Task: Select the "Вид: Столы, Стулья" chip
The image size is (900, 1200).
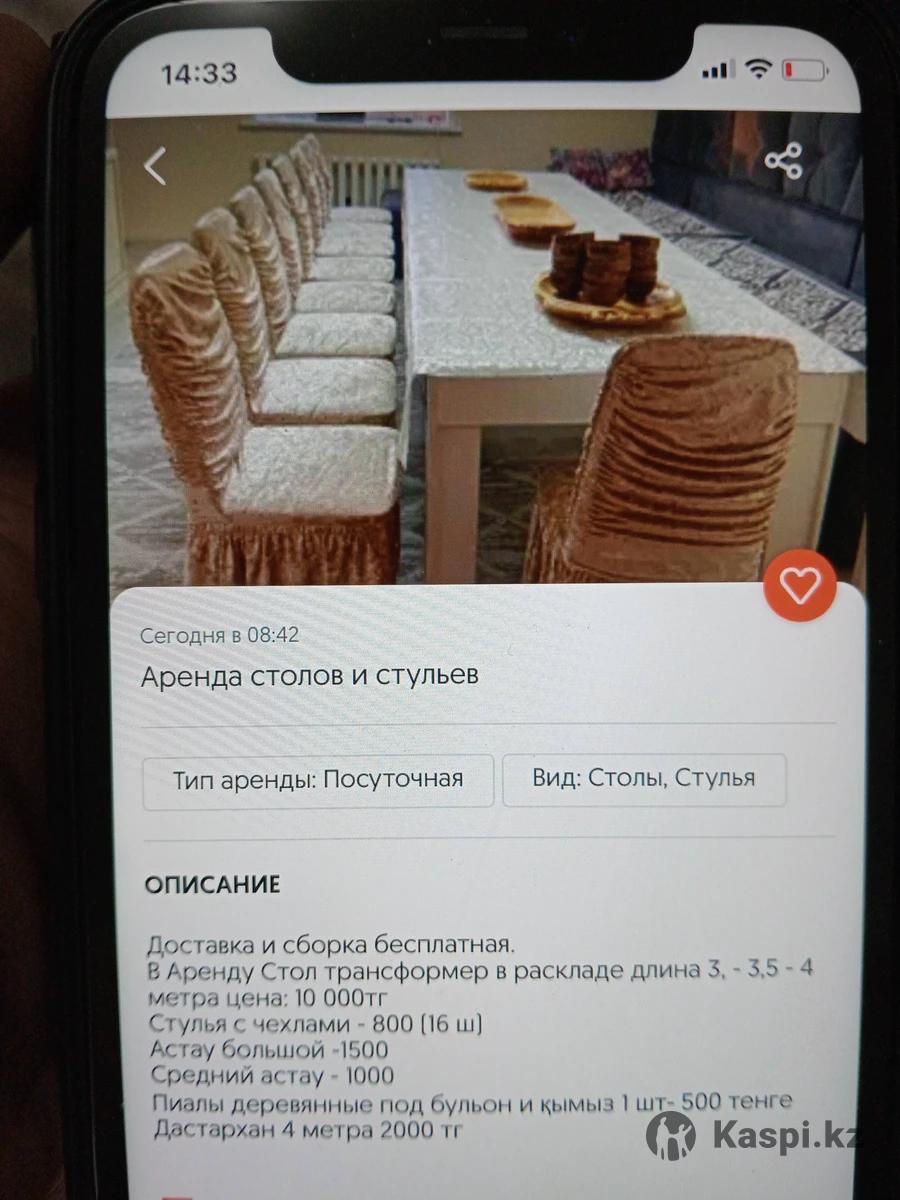Action: pyautogui.click(x=644, y=779)
